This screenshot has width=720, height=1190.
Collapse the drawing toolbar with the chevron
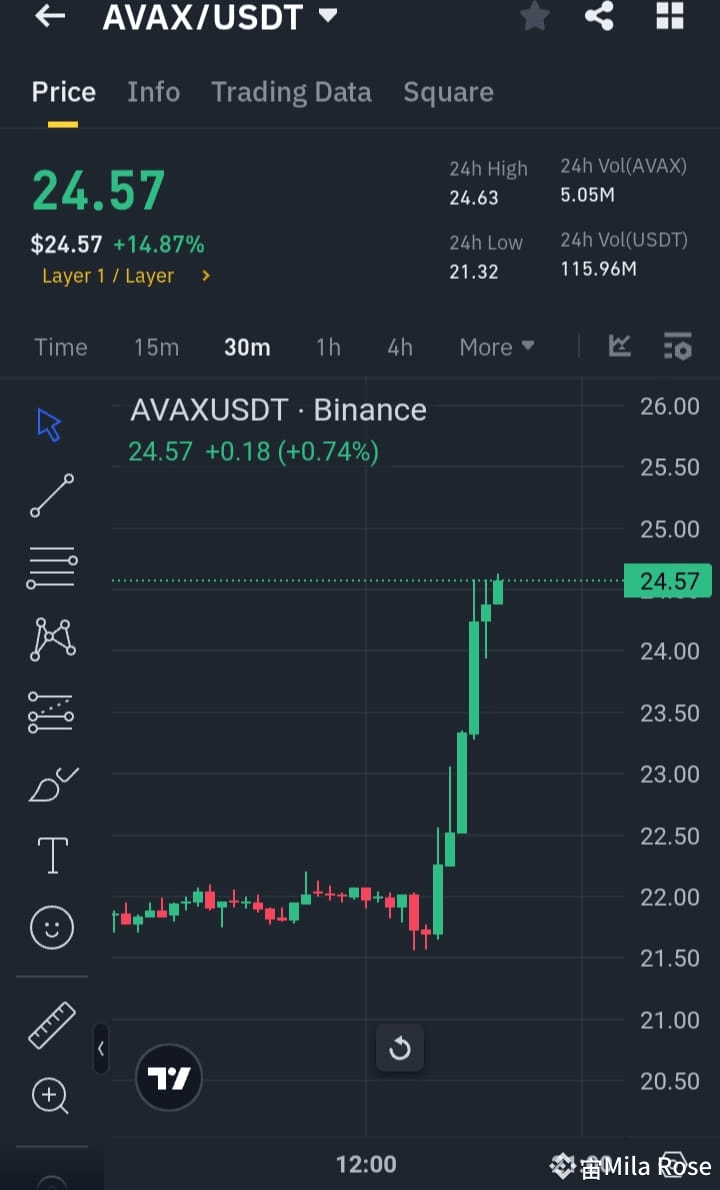[101, 1049]
